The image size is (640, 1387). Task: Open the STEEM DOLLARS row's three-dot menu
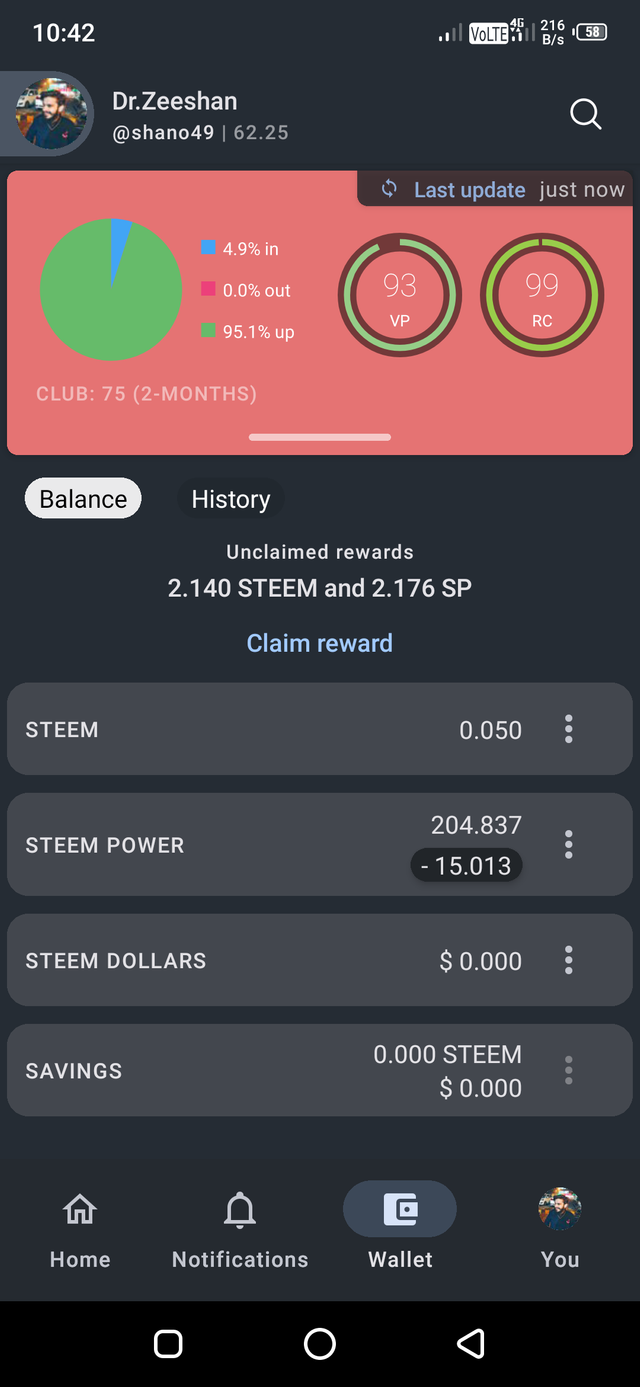568,961
